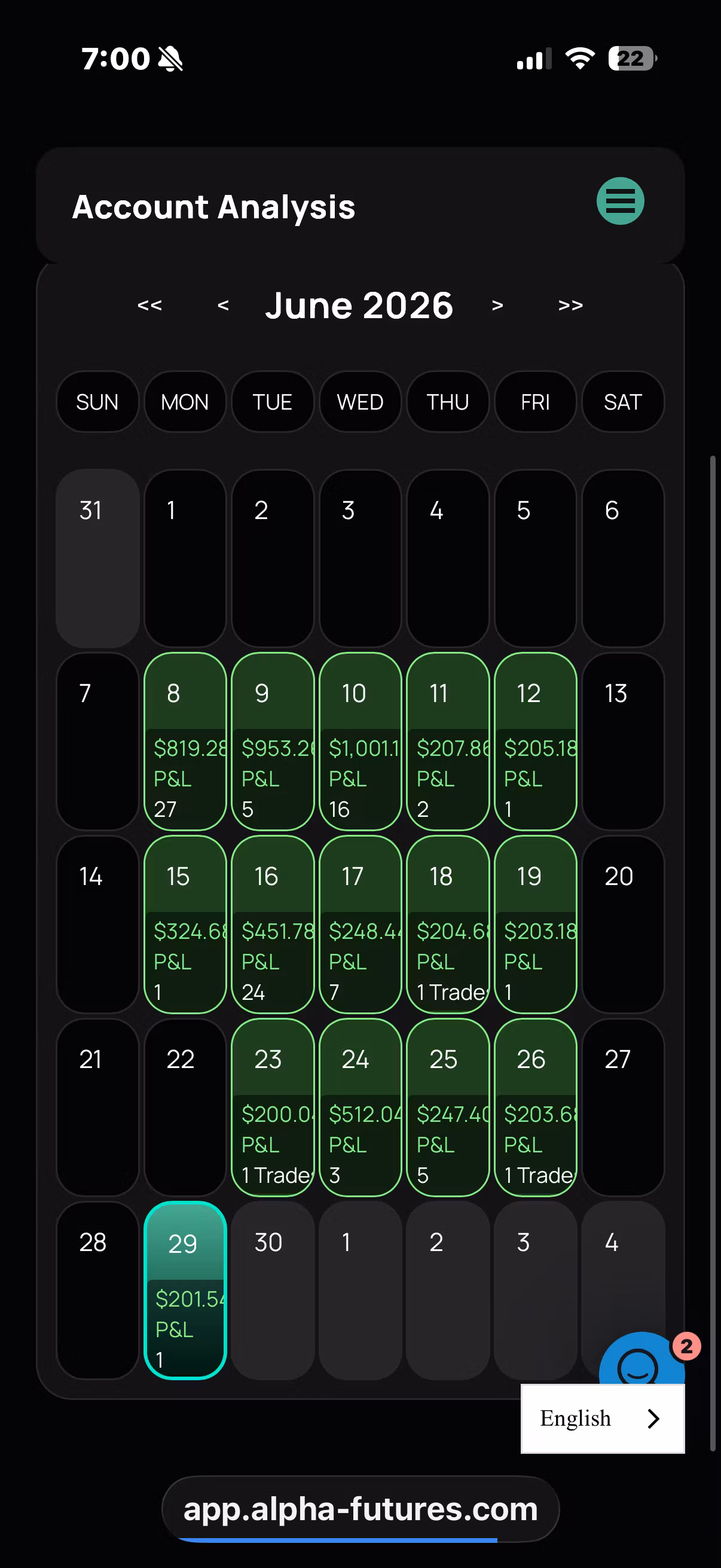Change language from English

click(x=603, y=1418)
